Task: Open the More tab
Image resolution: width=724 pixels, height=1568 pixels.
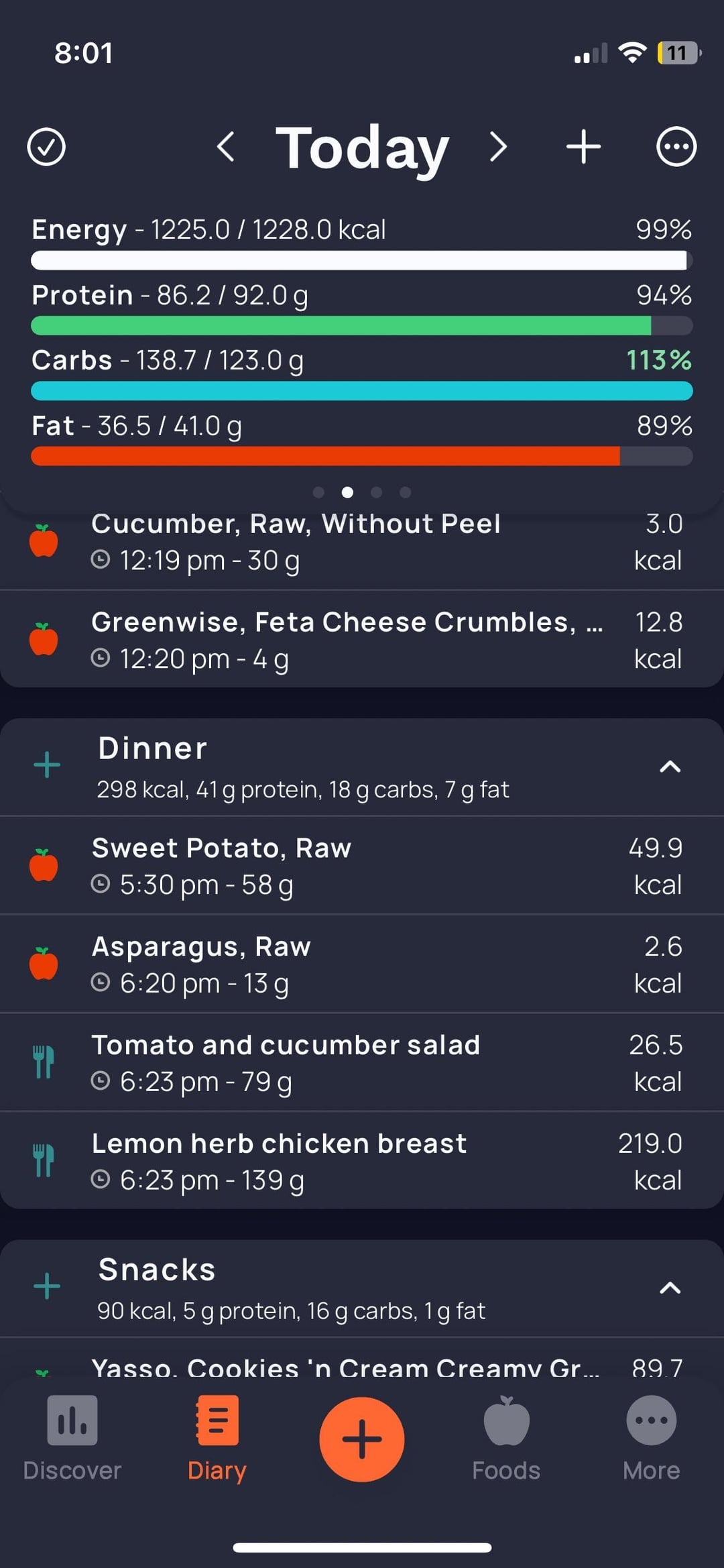Action: 652,1438
